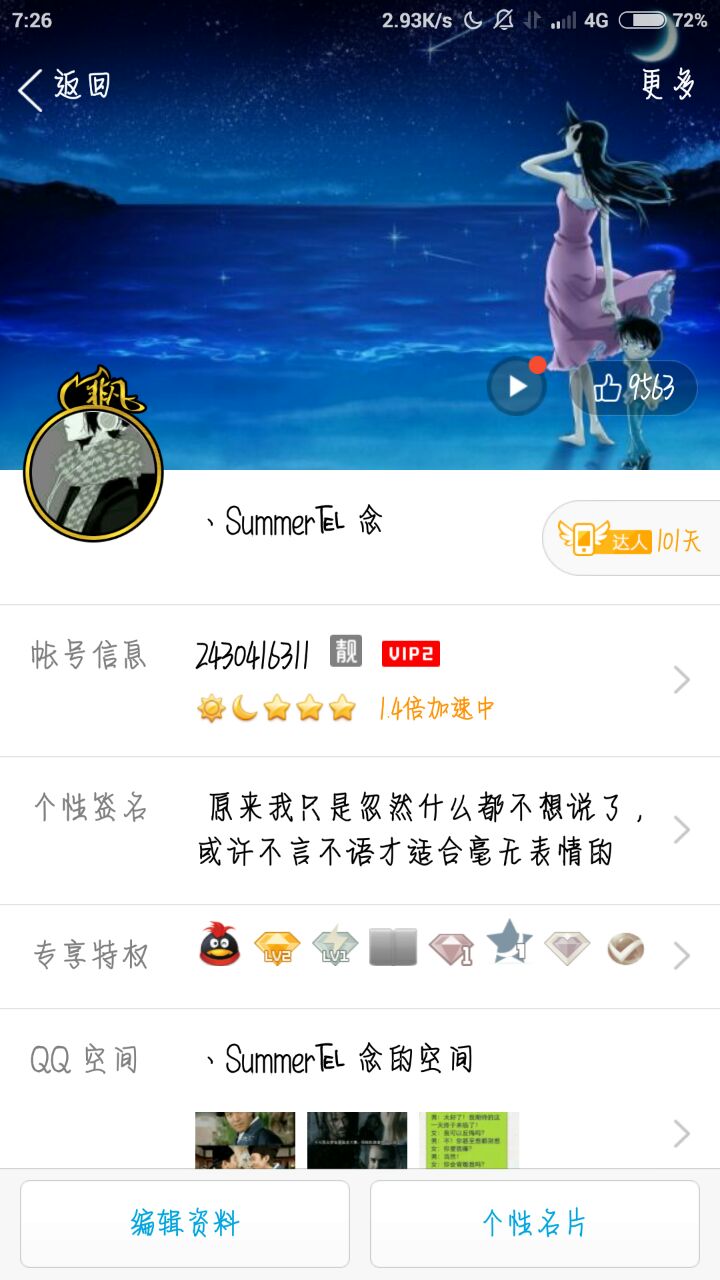720x1280 pixels.
Task: View the profile avatar
Action: [x=94, y=473]
